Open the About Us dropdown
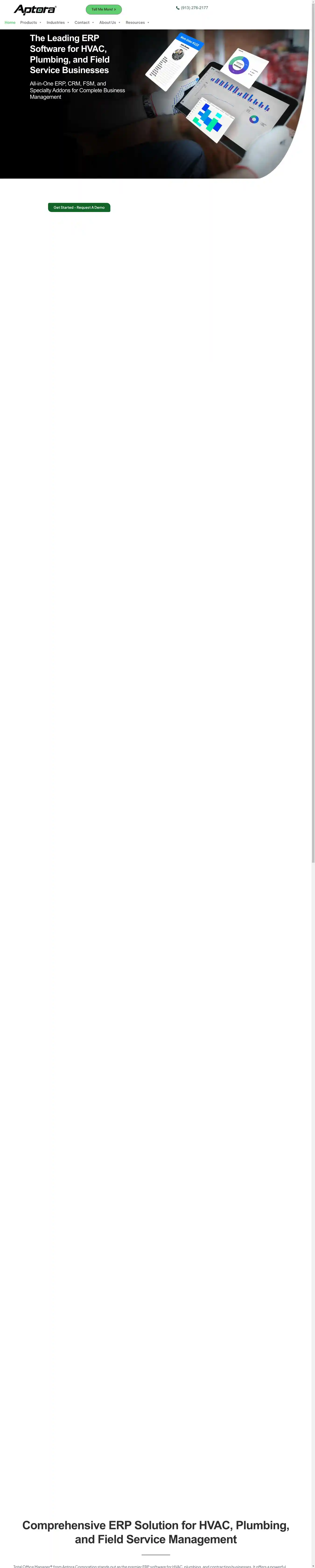Screen dimensions: 315x1568 point(109,22)
